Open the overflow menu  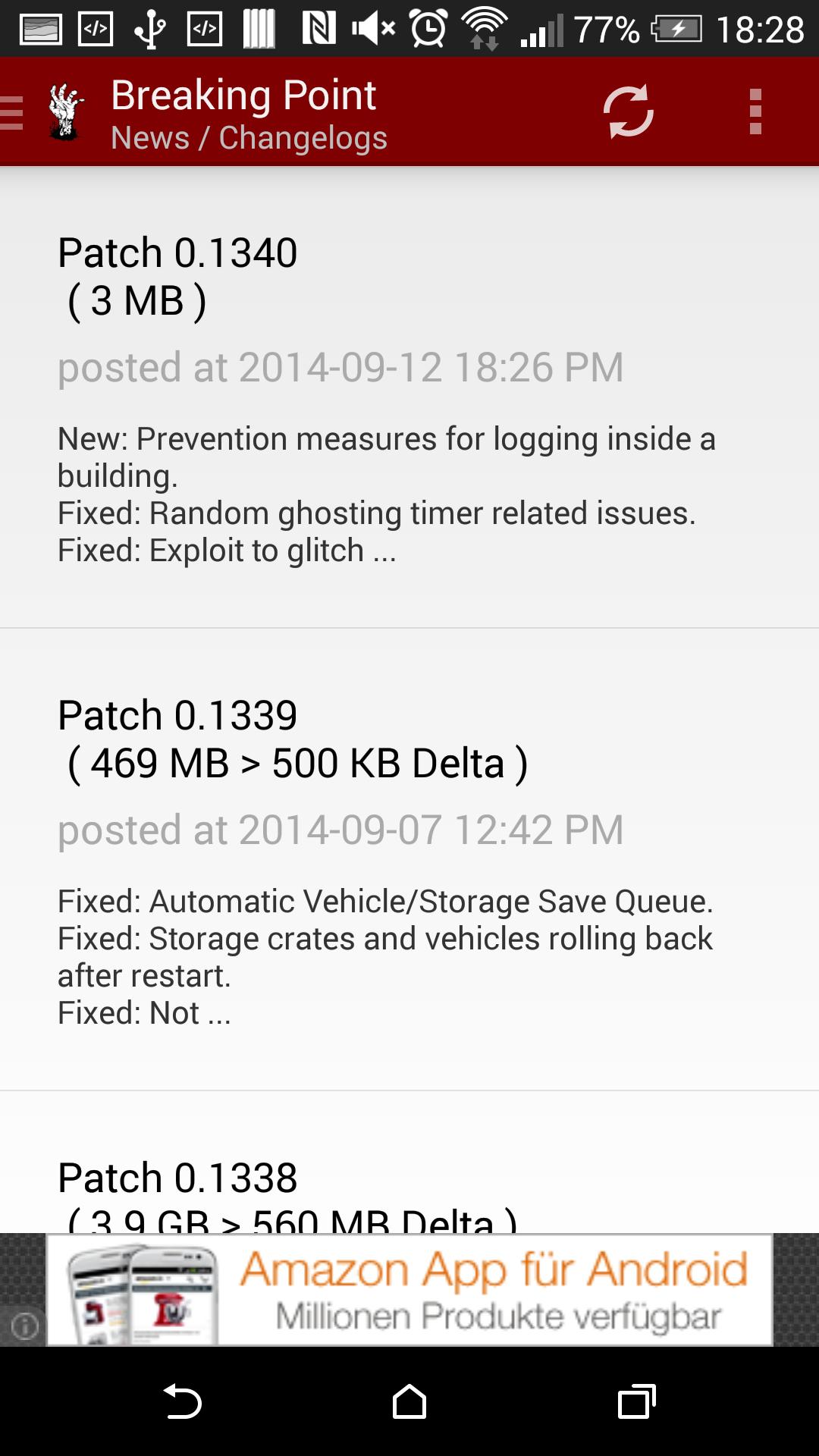pyautogui.click(x=755, y=112)
